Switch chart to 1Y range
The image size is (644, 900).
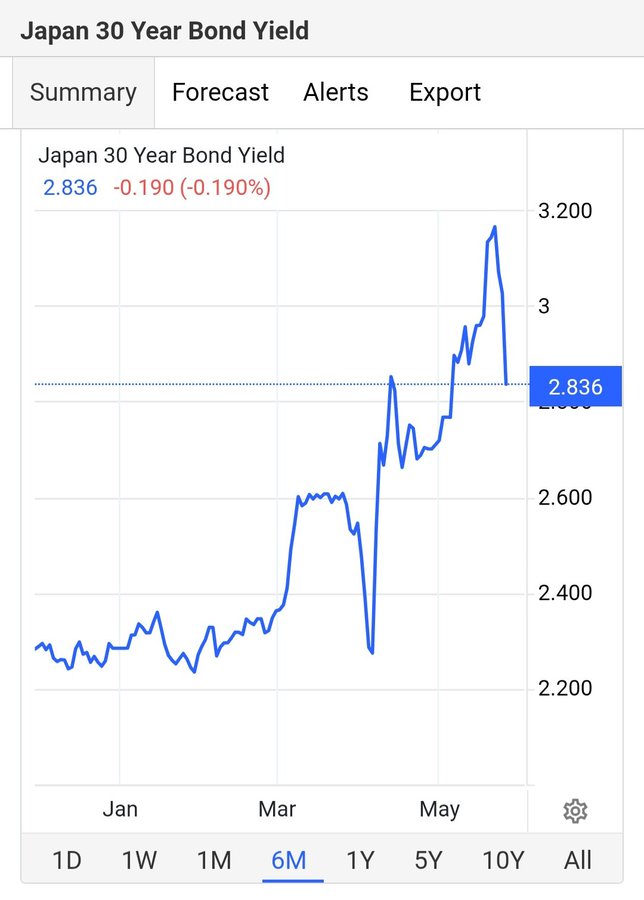[360, 860]
